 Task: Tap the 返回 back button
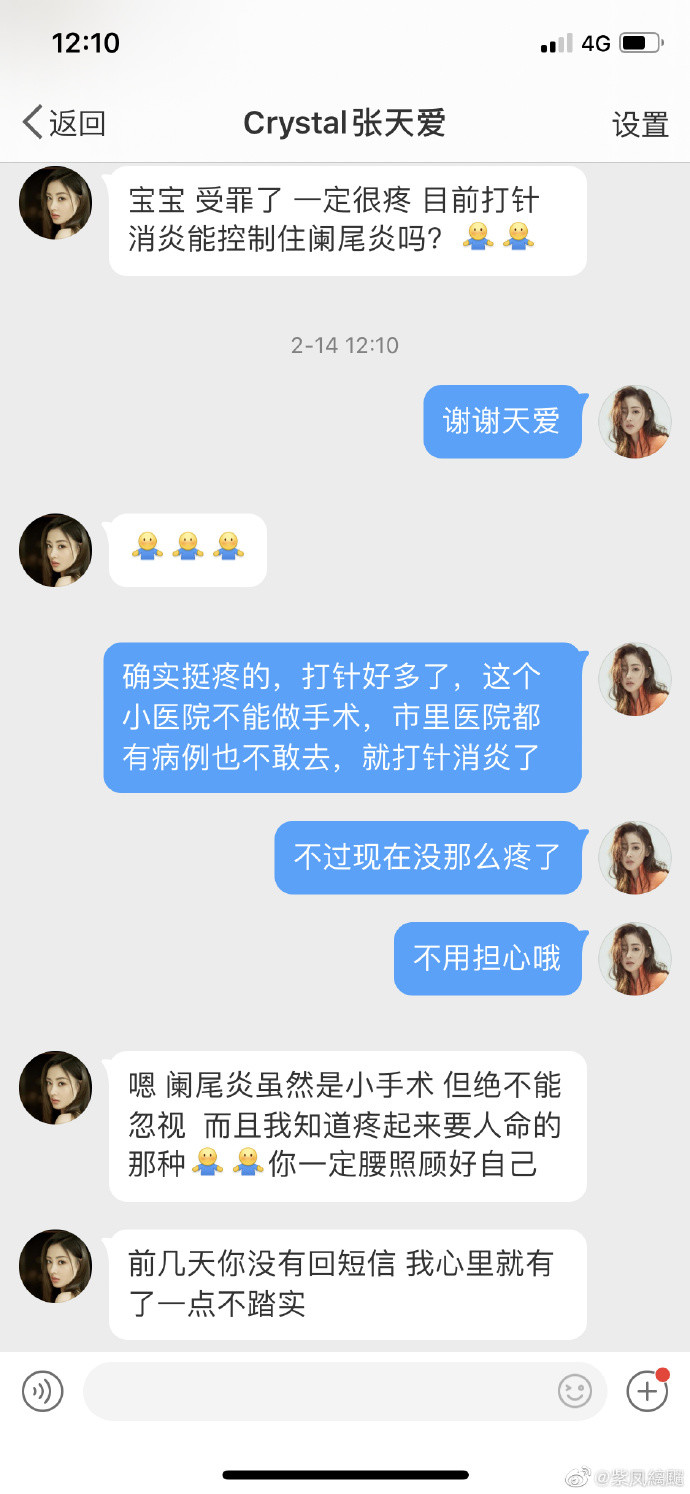tap(64, 123)
